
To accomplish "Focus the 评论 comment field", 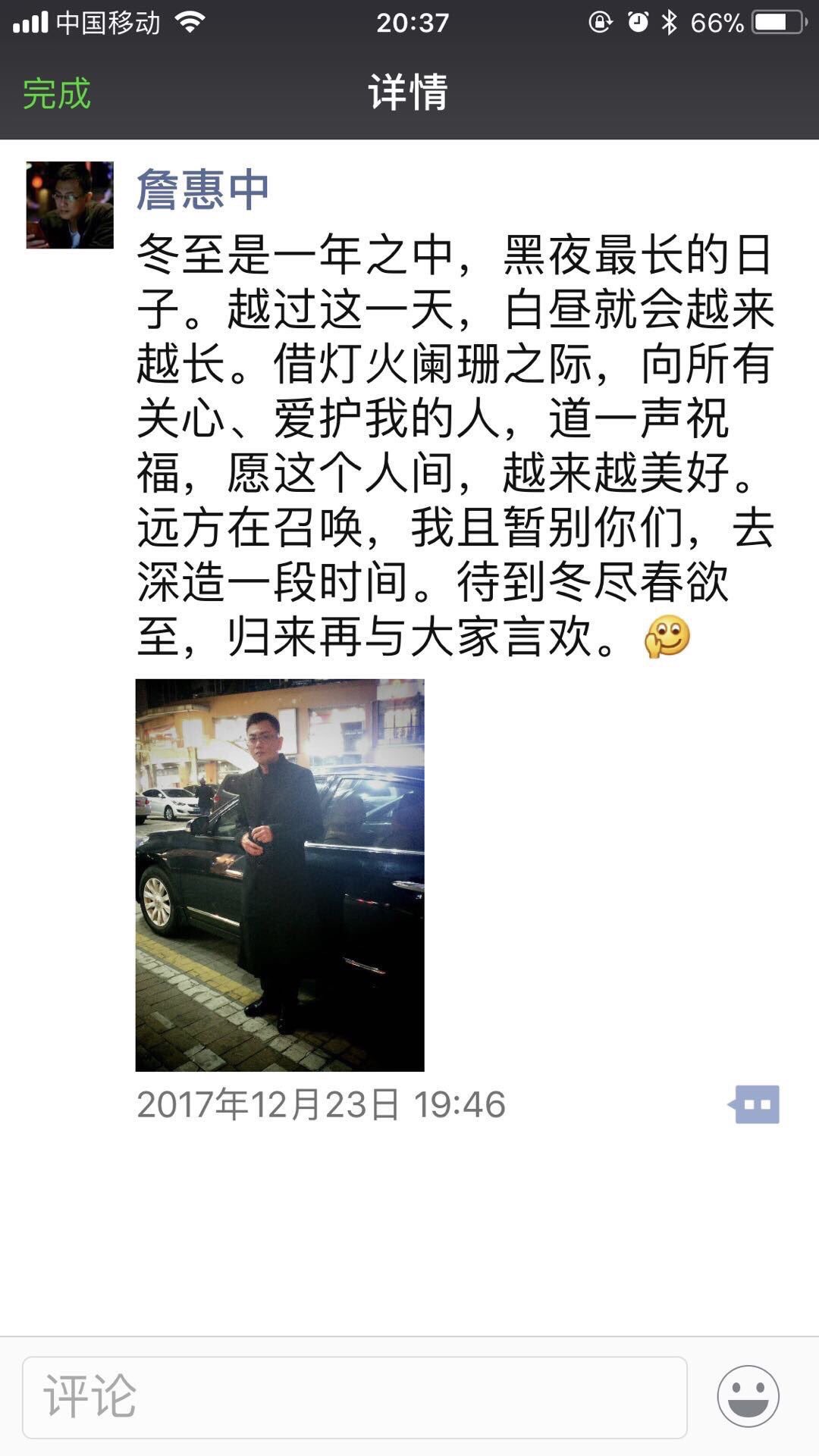I will point(354,1397).
